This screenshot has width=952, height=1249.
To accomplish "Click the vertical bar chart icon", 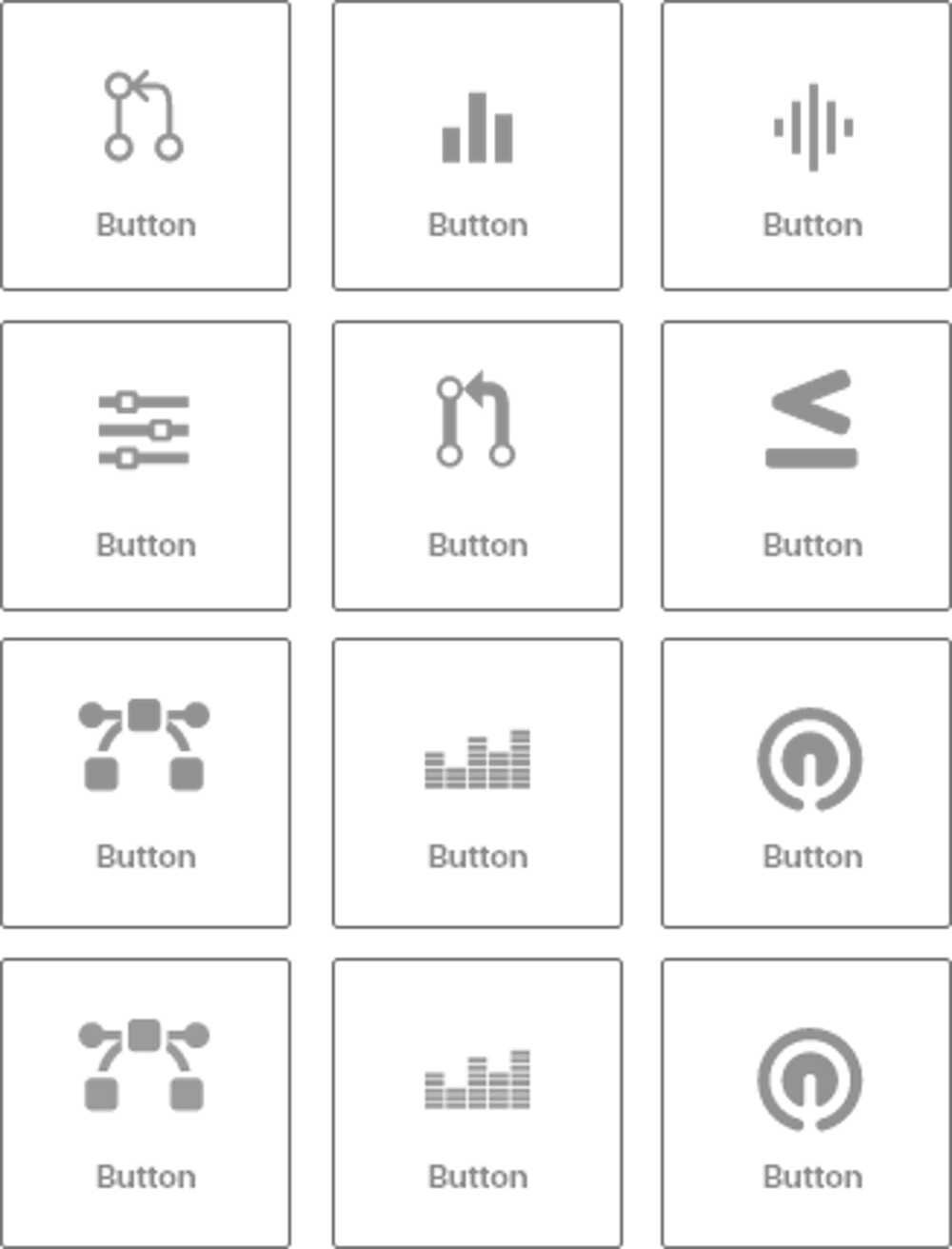I will coord(476,124).
